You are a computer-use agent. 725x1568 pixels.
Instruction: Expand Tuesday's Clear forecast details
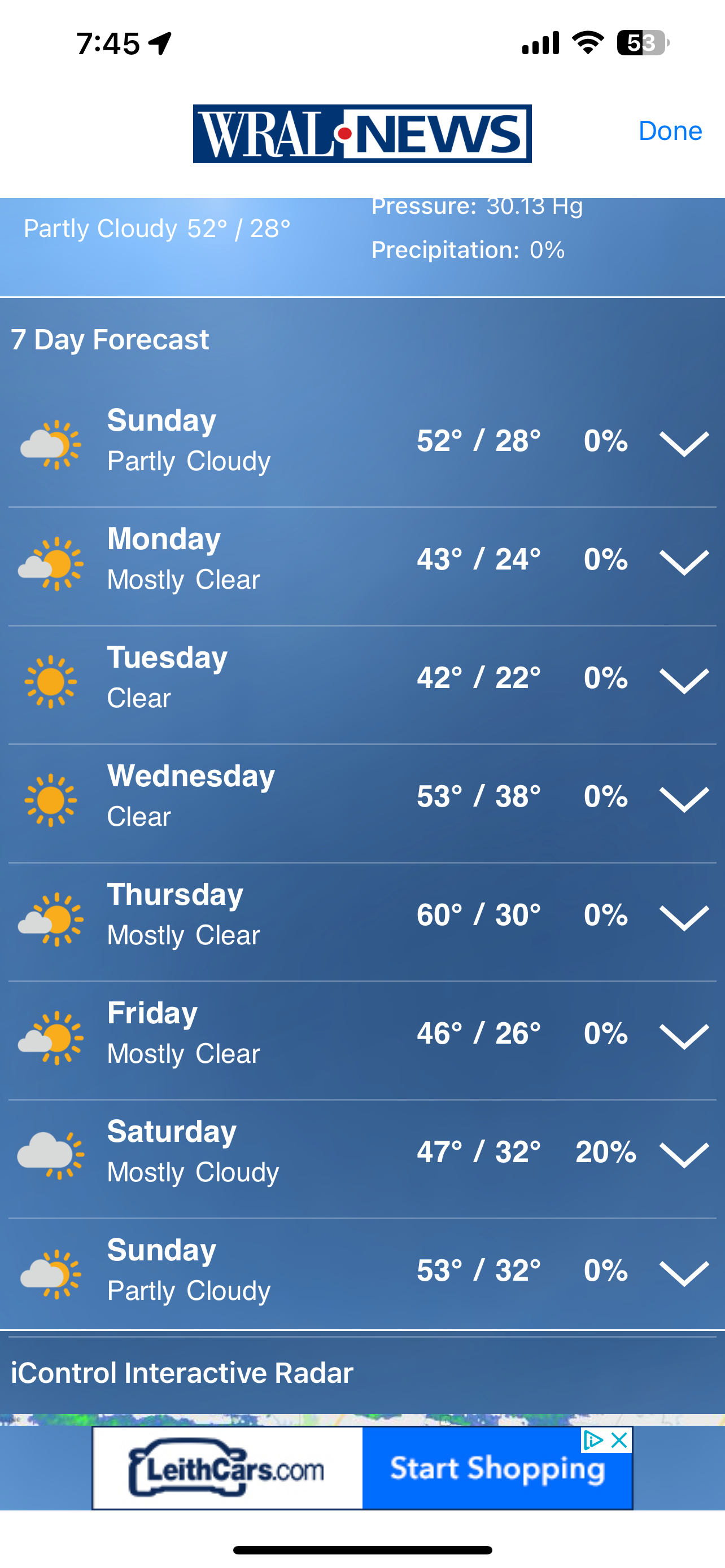(x=684, y=681)
